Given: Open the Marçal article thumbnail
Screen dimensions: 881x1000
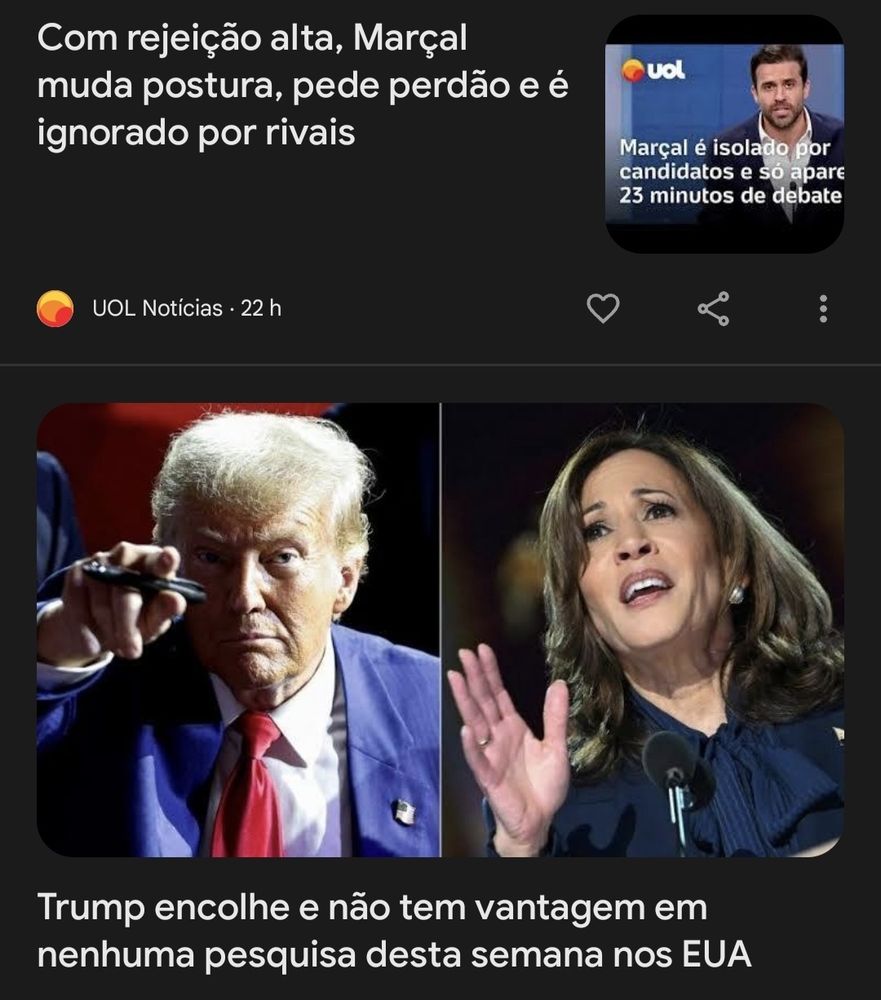Looking at the screenshot, I should point(725,133).
